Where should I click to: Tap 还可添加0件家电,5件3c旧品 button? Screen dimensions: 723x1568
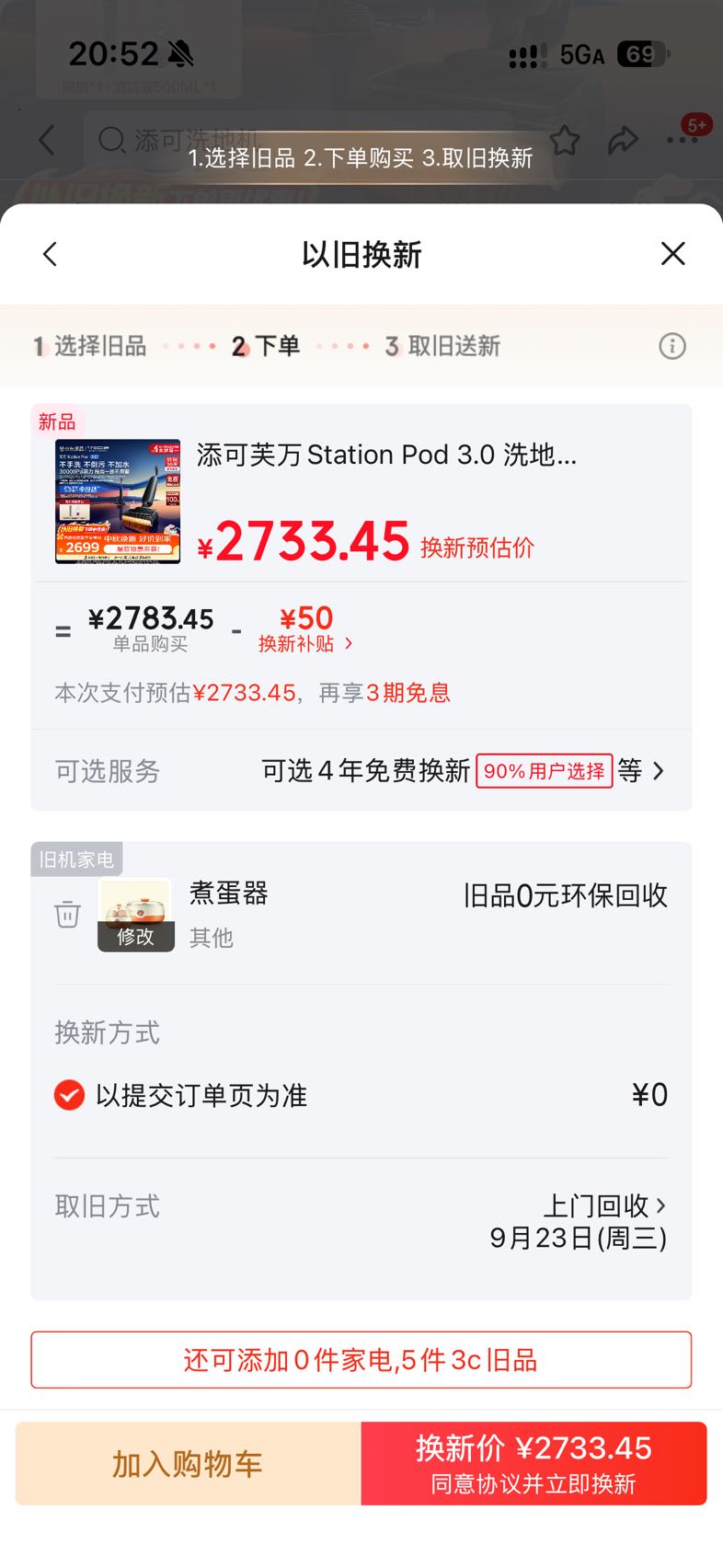(361, 1359)
